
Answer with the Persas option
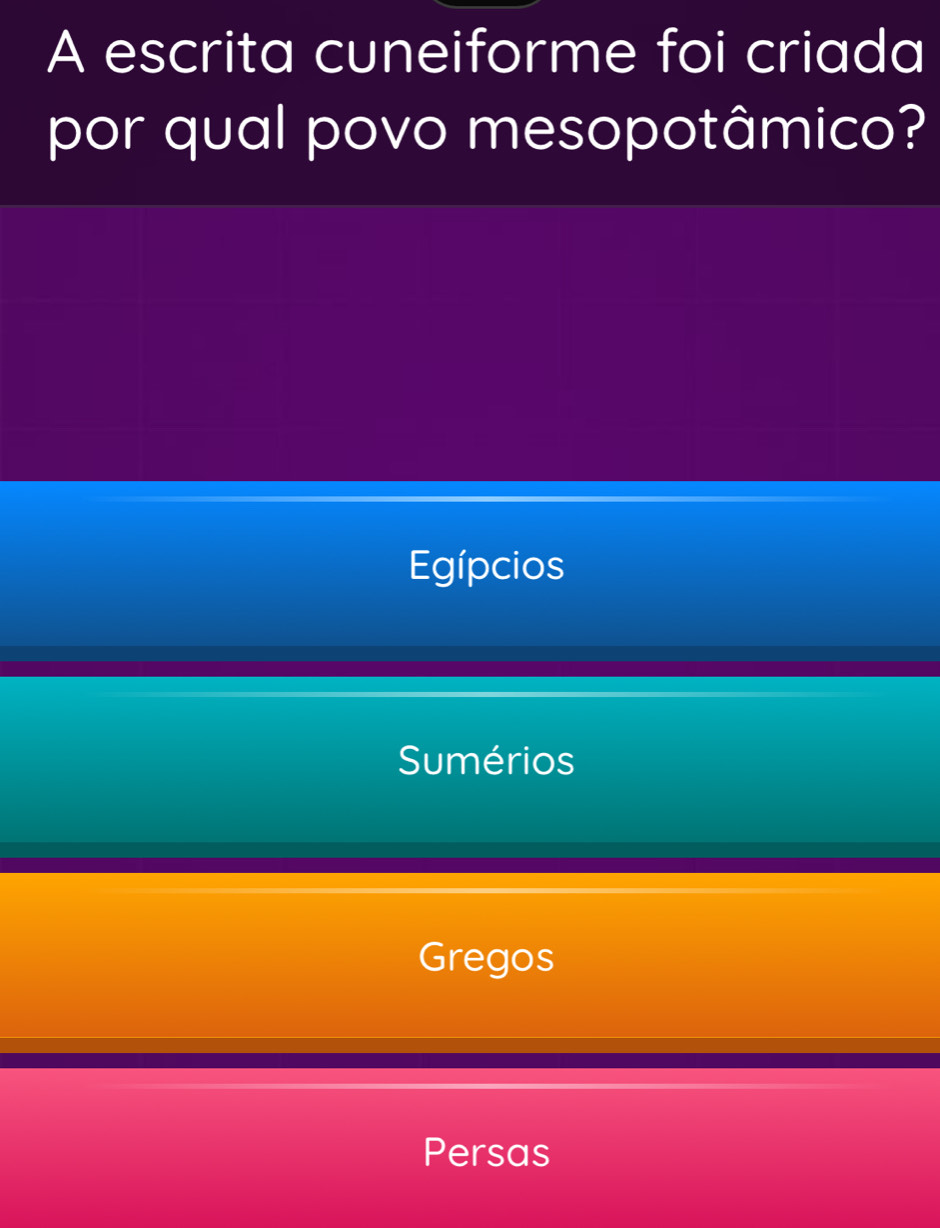point(486,1152)
